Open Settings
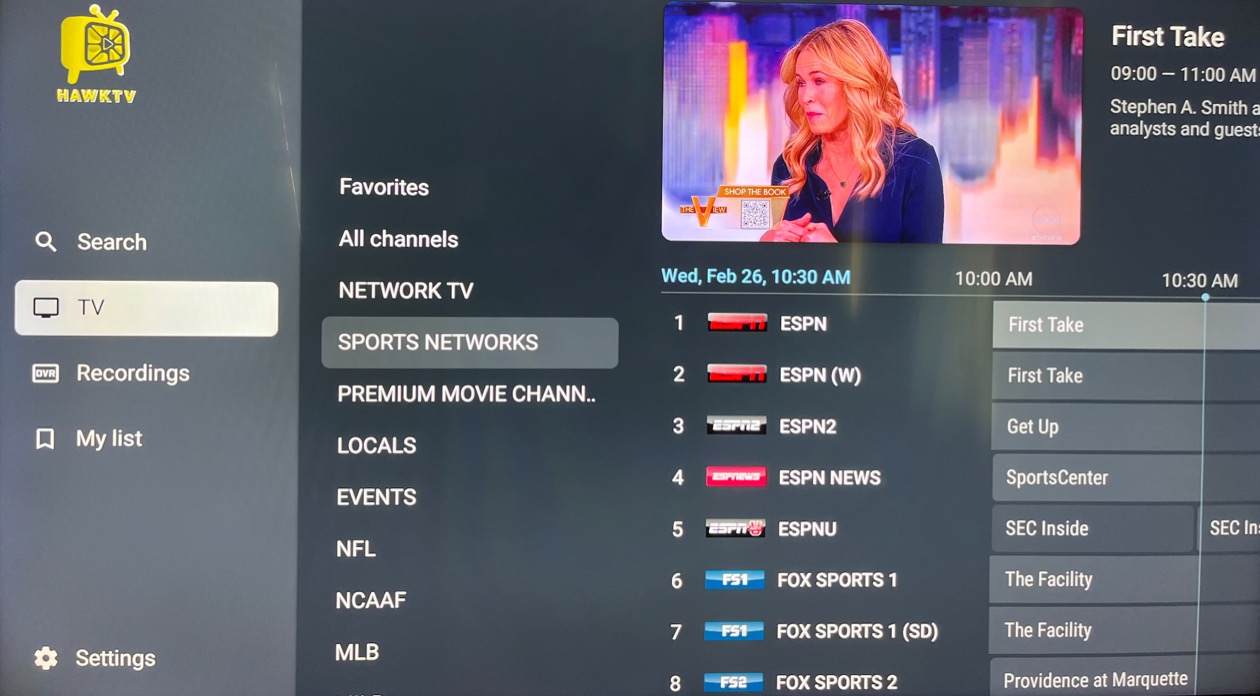 [x=114, y=658]
